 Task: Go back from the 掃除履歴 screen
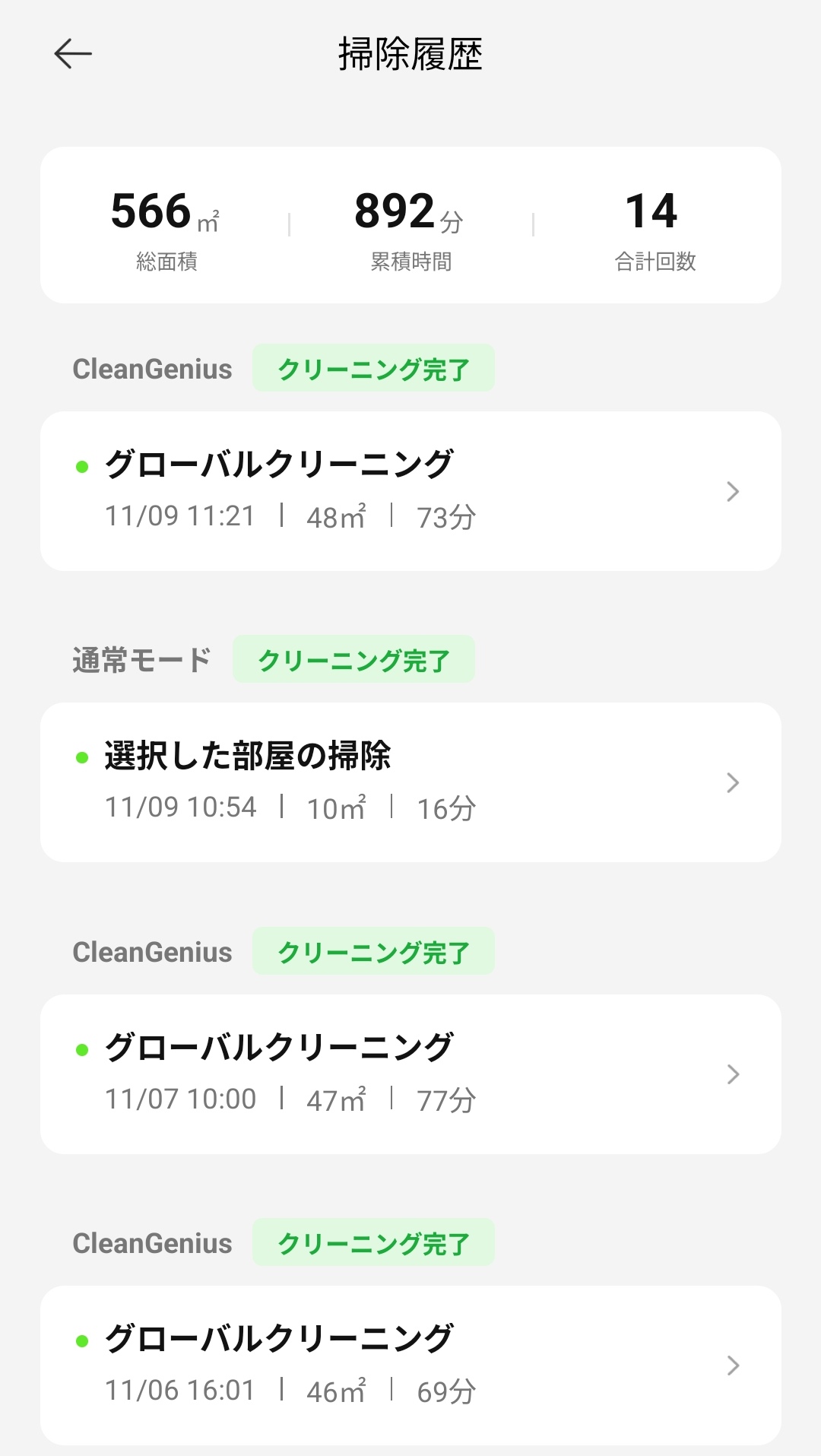(73, 54)
